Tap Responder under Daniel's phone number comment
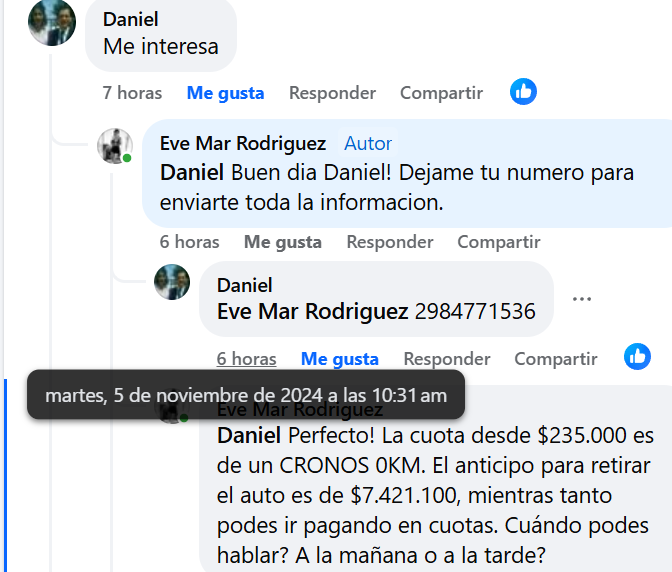Screen dimensions: 672x572 click(x=446, y=359)
